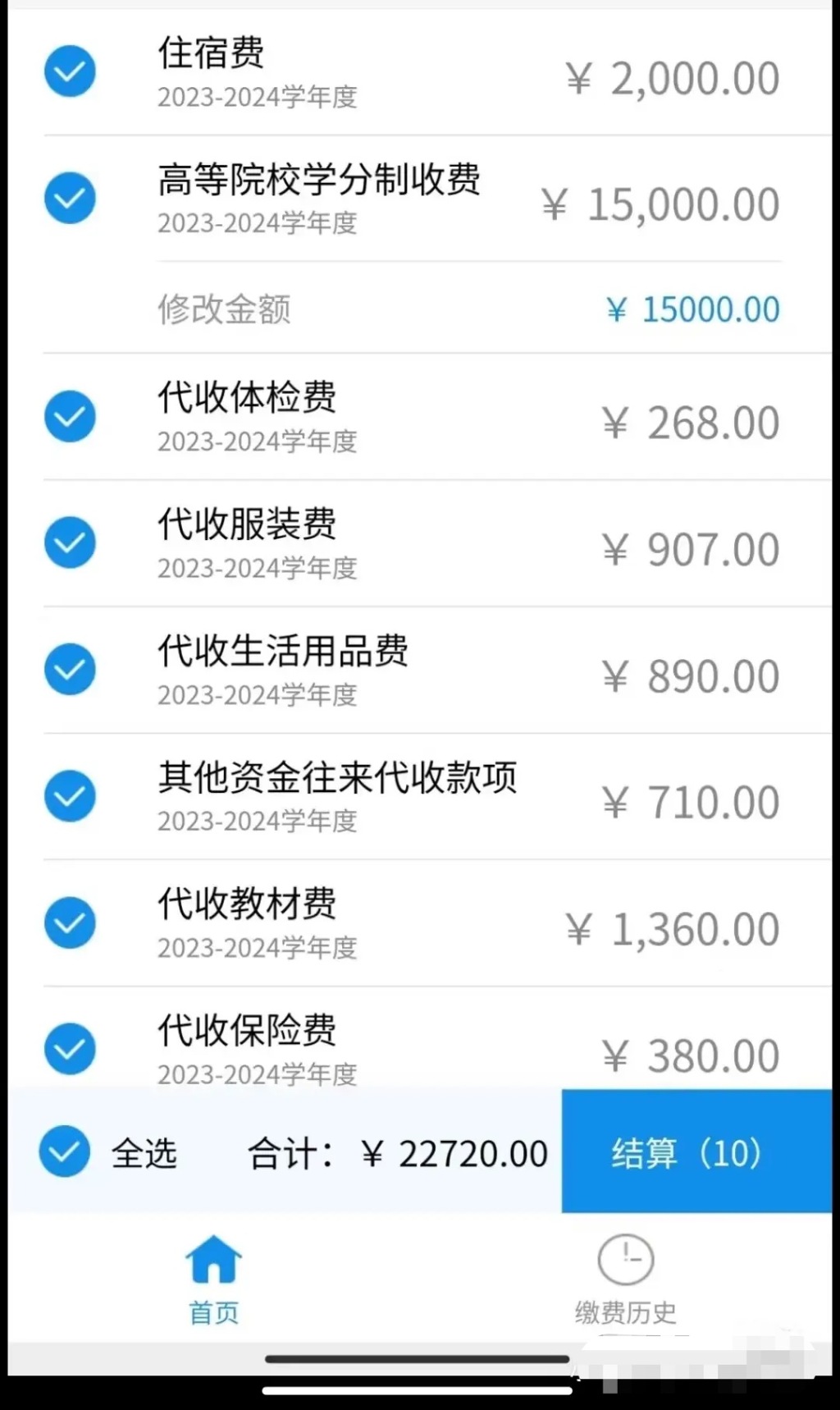Toggle the 其他资金往来代收款项 selection
This screenshot has height=1410, width=840.
[x=69, y=795]
